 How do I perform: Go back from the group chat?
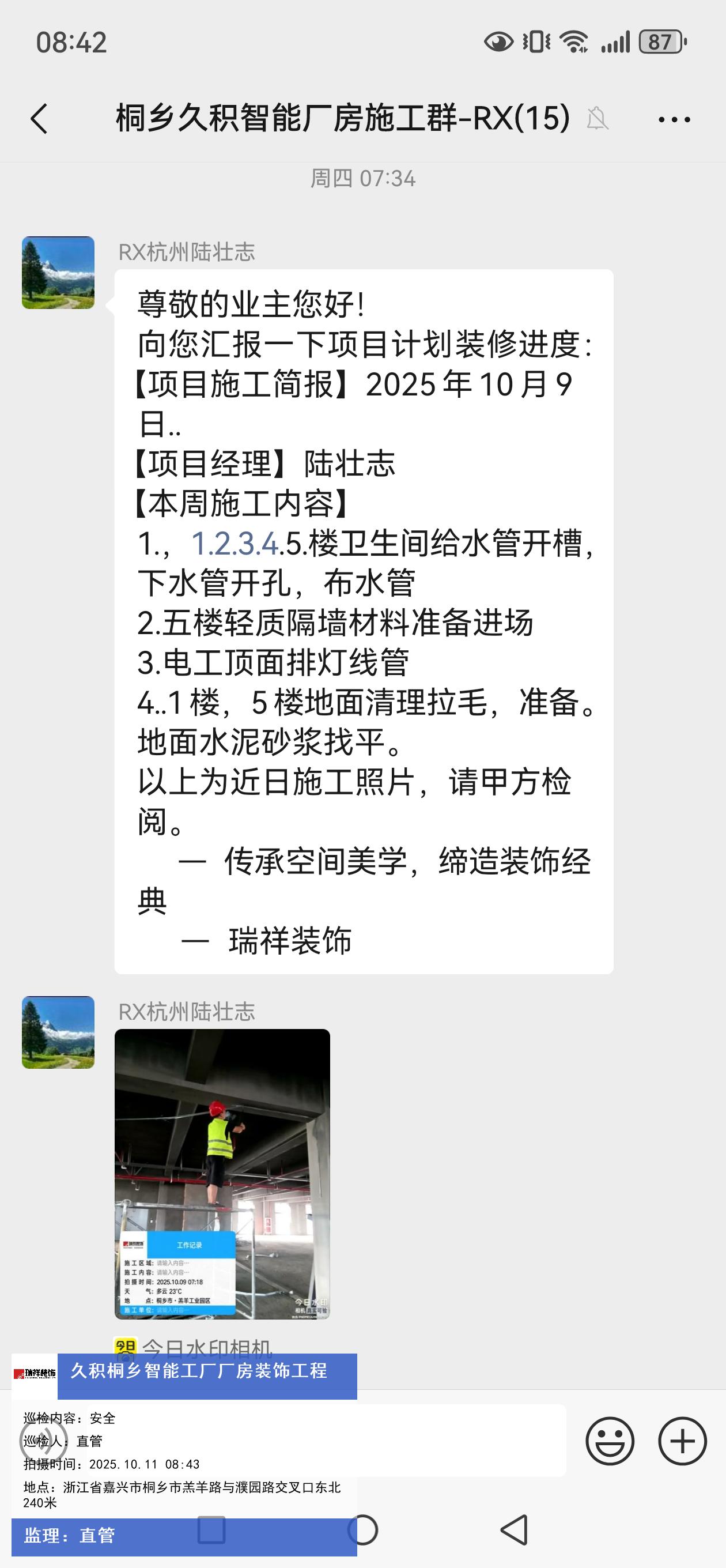coord(39,119)
